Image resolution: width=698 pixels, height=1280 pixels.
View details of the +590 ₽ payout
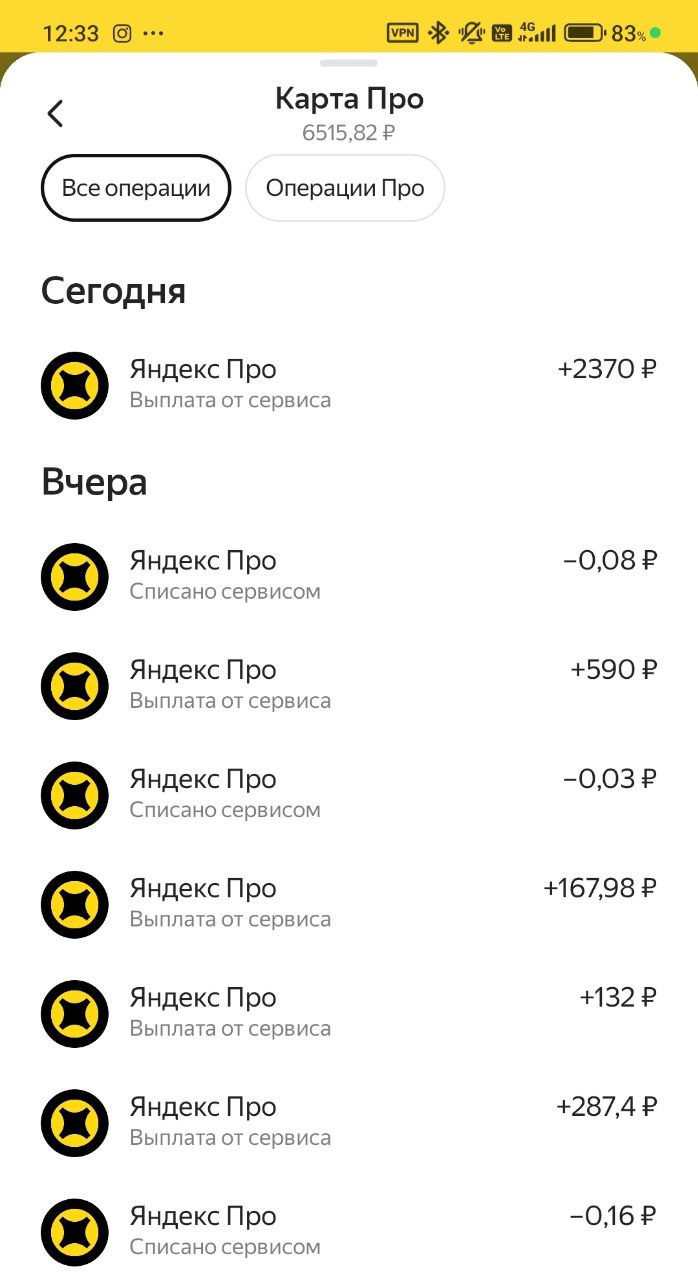click(x=348, y=685)
